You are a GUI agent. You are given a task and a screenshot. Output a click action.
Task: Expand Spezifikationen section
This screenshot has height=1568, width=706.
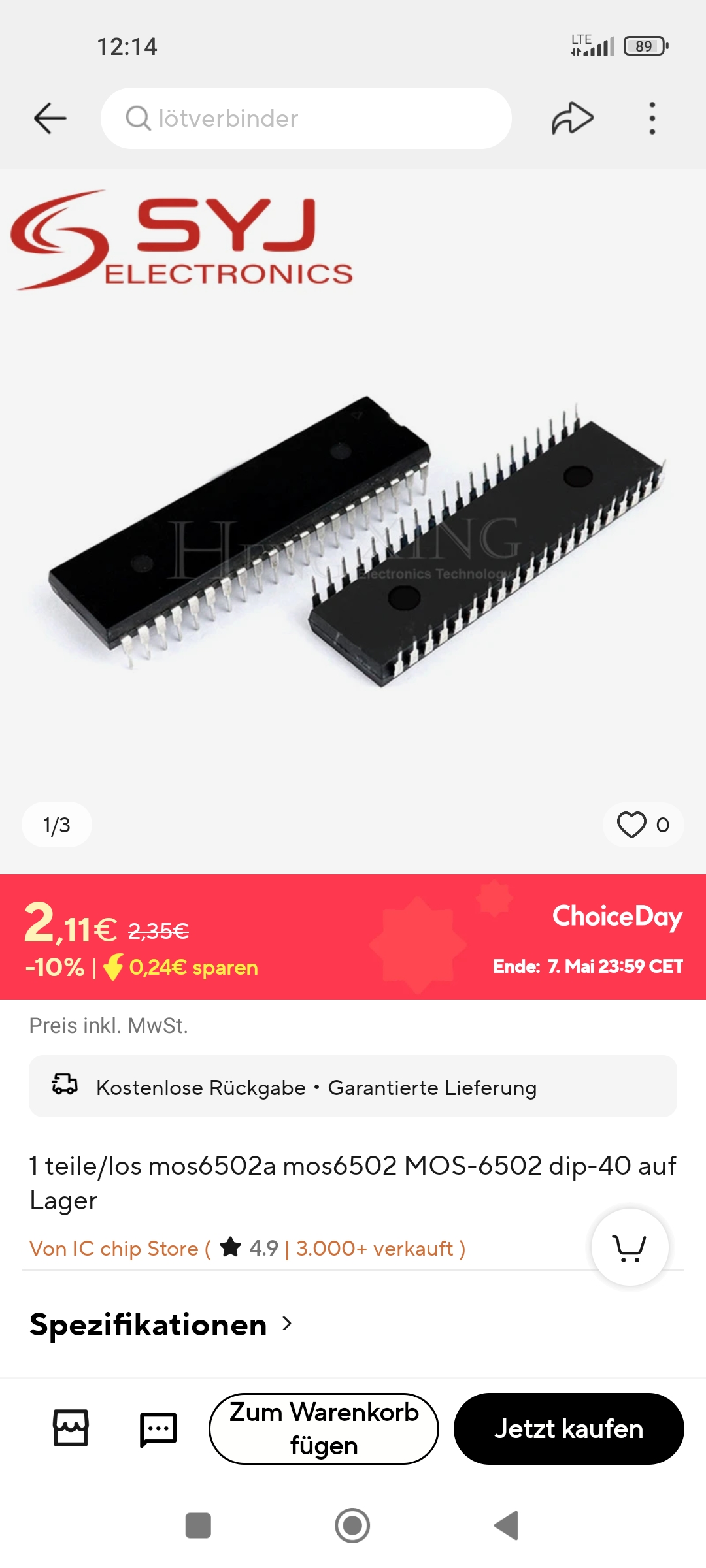coord(161,1325)
